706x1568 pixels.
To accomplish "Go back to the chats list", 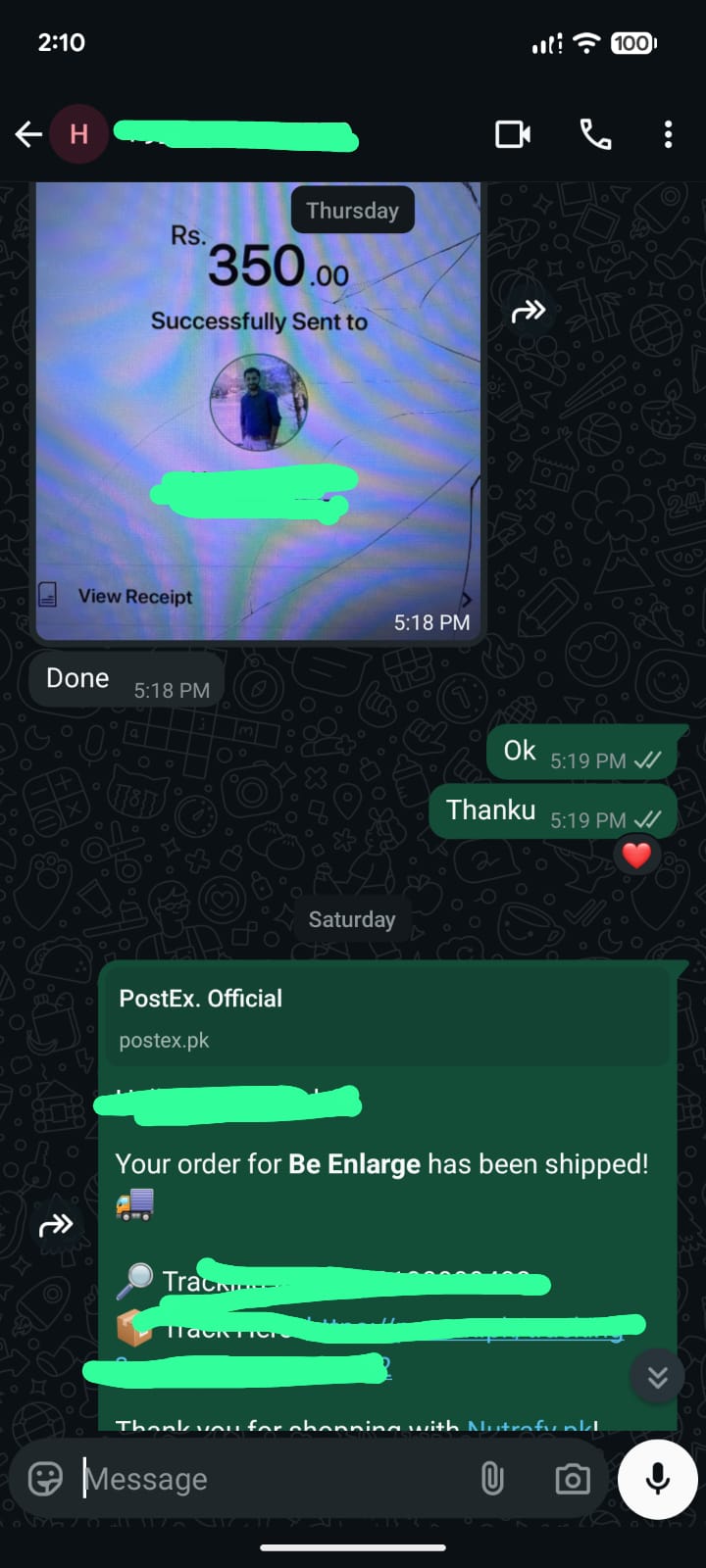I will pyautogui.click(x=28, y=134).
